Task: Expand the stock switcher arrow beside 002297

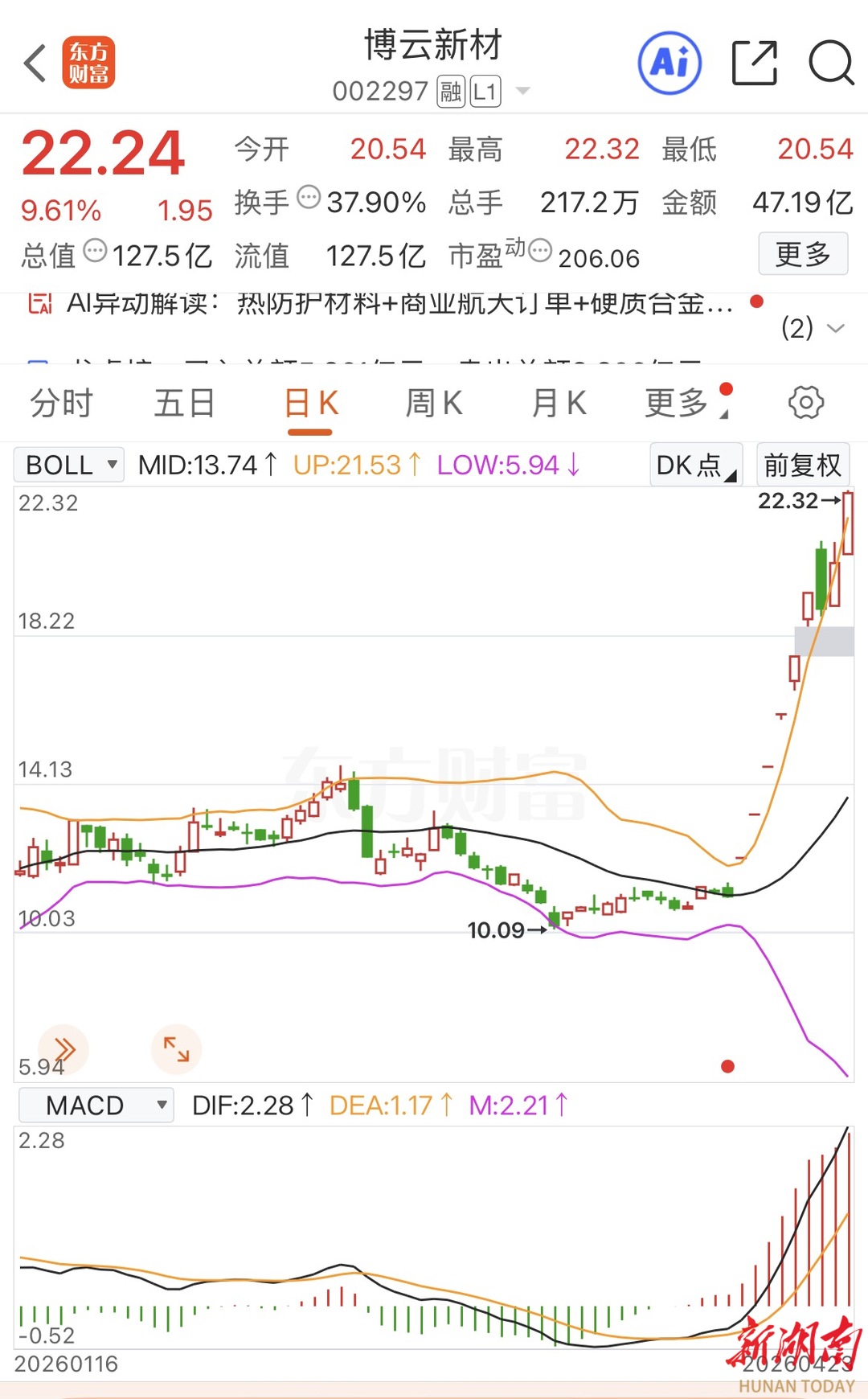Action: (522, 91)
